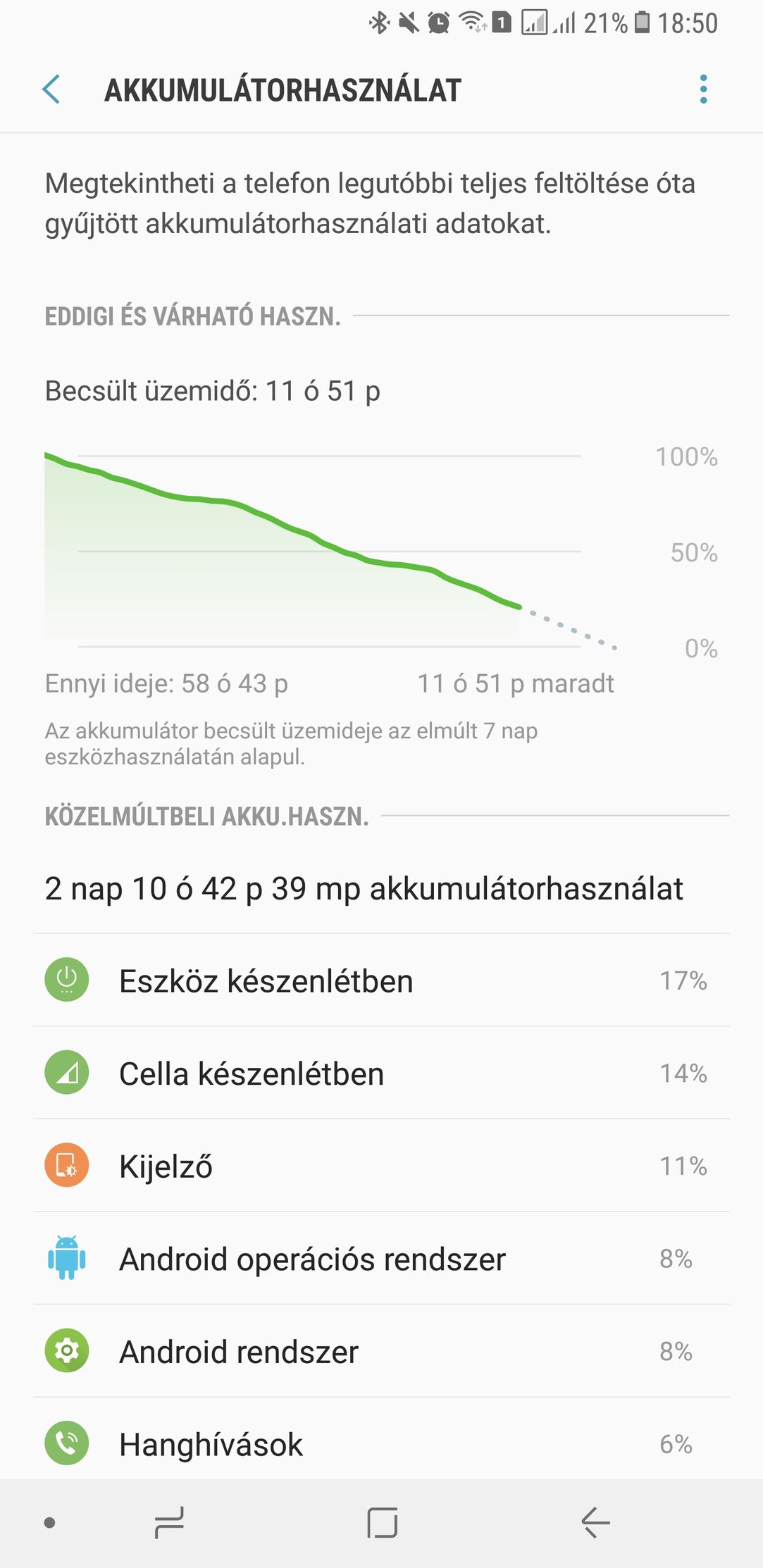763x1568 pixels.
Task: Open the three-dot overflow menu
Action: click(703, 89)
